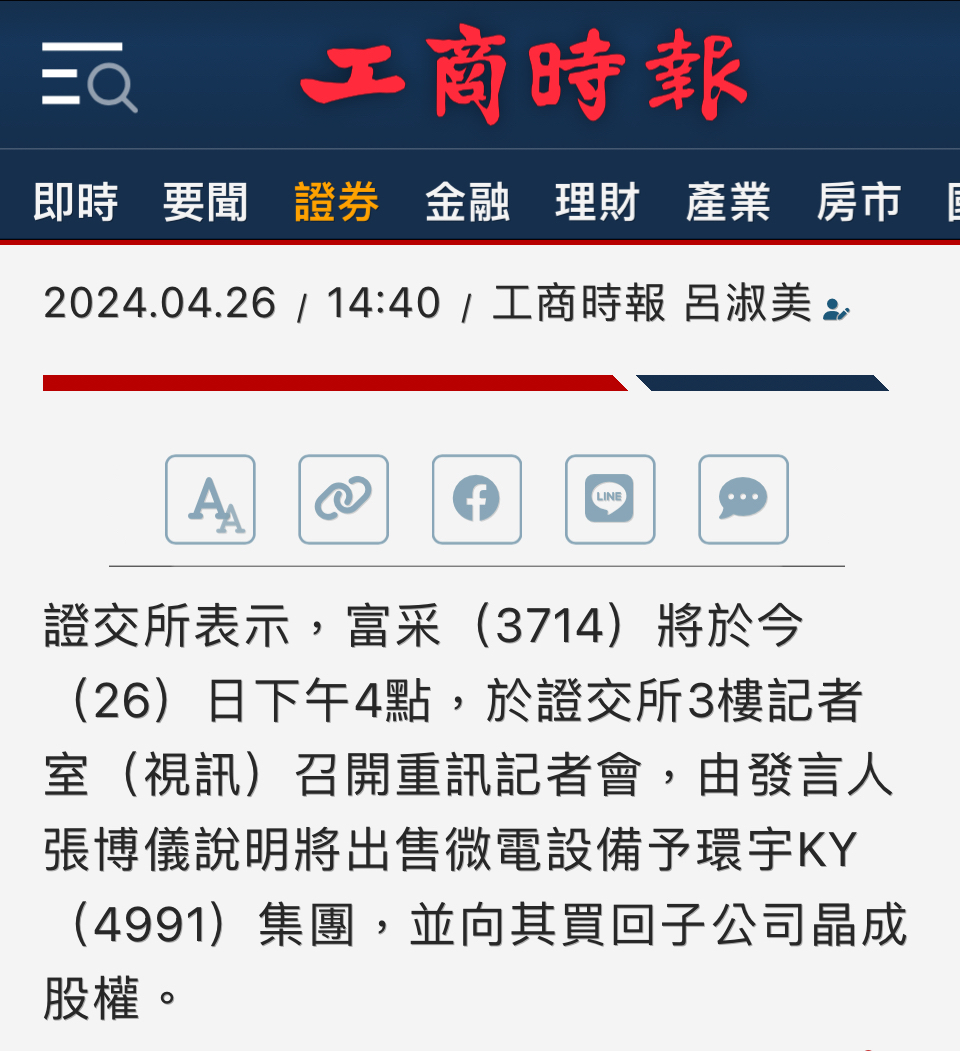
Task: Change the article font size
Action: (x=210, y=499)
